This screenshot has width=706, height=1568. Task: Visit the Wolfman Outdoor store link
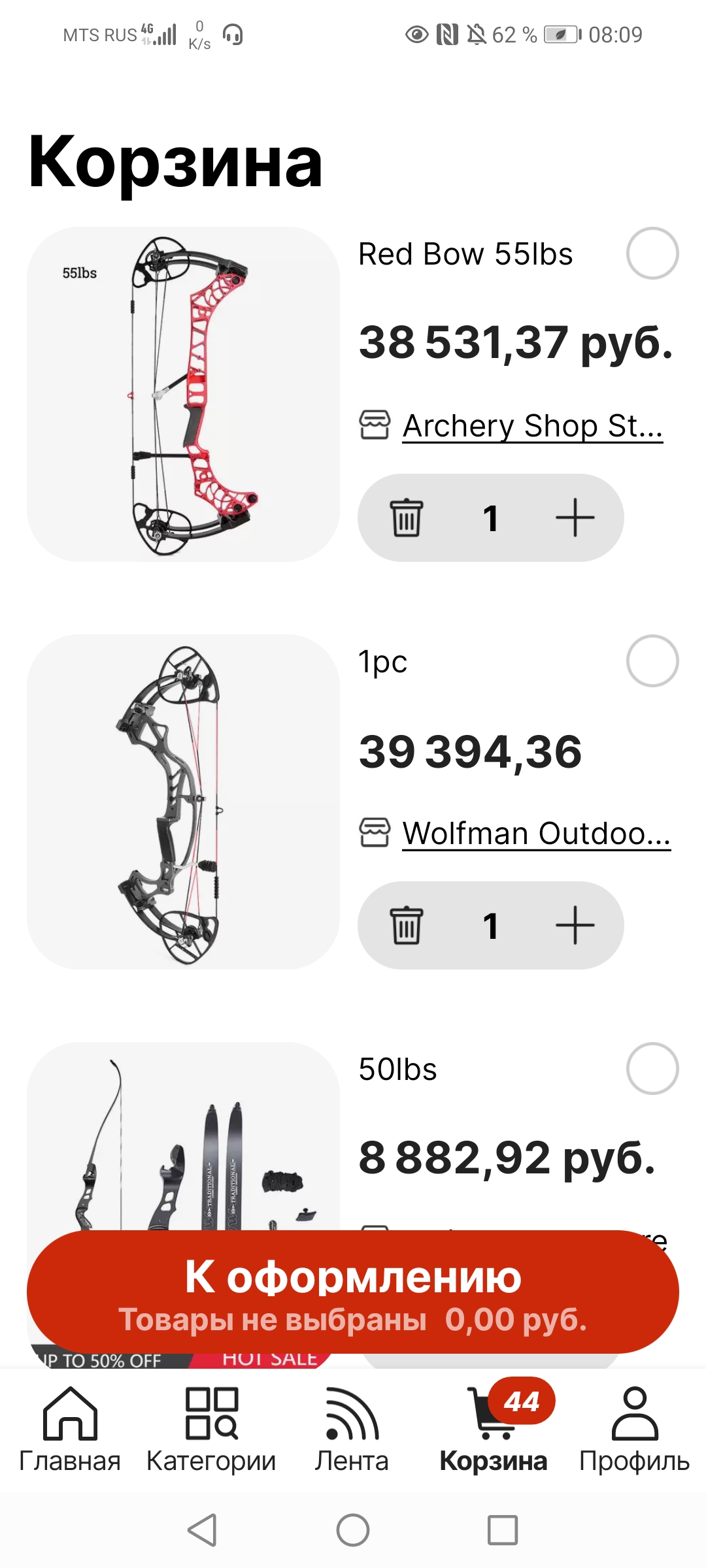click(x=536, y=834)
